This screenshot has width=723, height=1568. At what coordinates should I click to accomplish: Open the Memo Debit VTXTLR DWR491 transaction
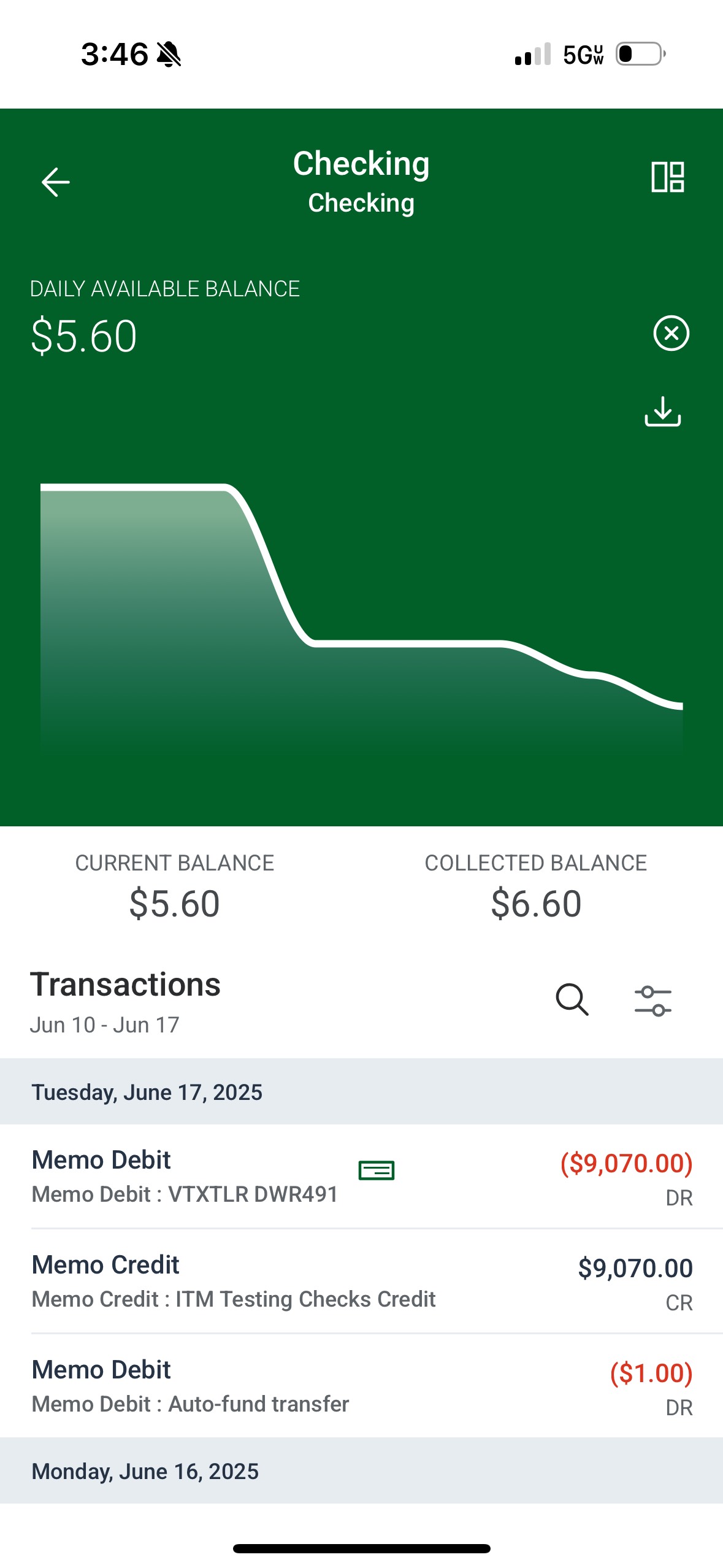click(x=362, y=1176)
